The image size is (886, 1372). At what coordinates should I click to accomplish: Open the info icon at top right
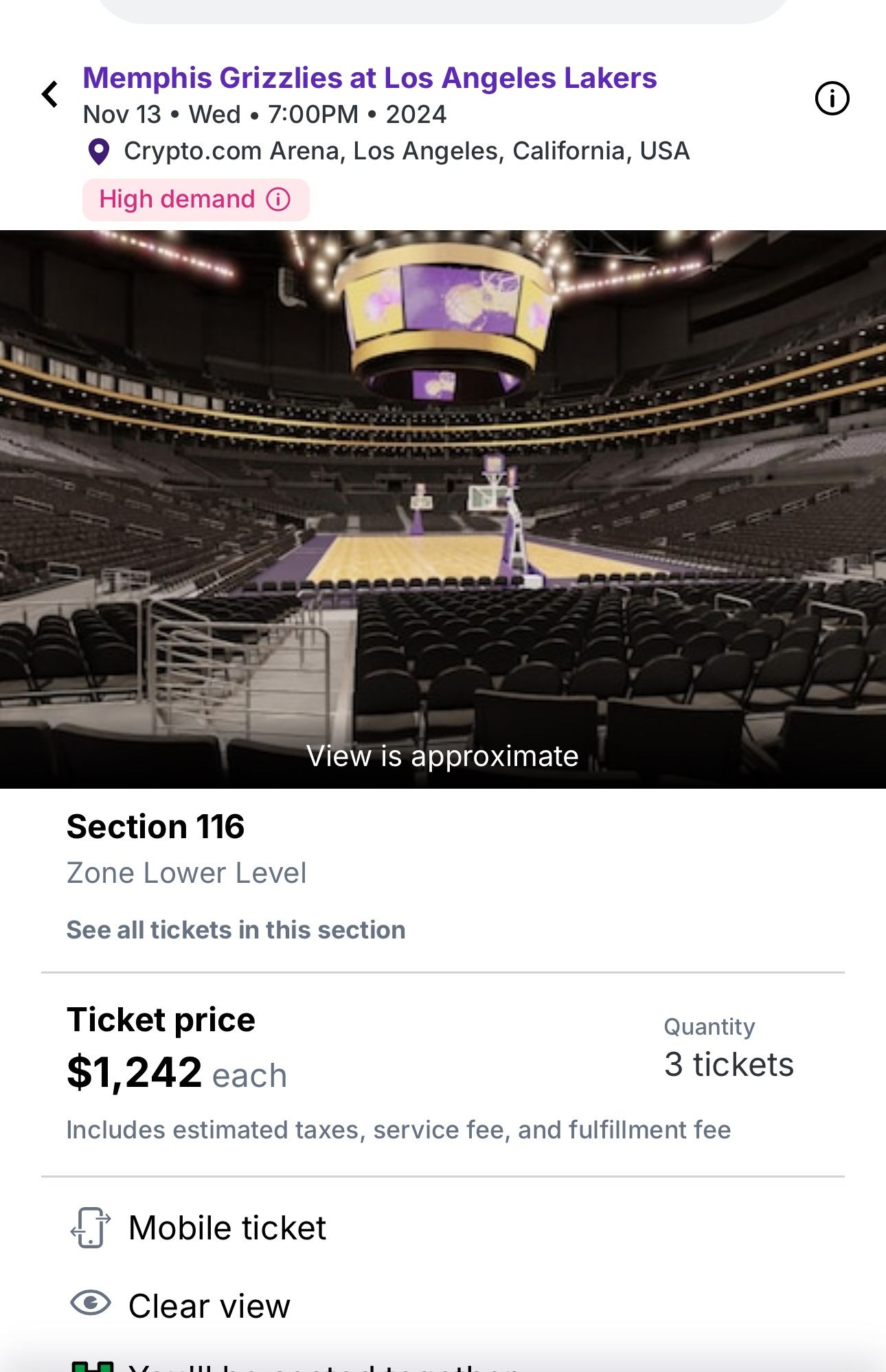[831, 97]
